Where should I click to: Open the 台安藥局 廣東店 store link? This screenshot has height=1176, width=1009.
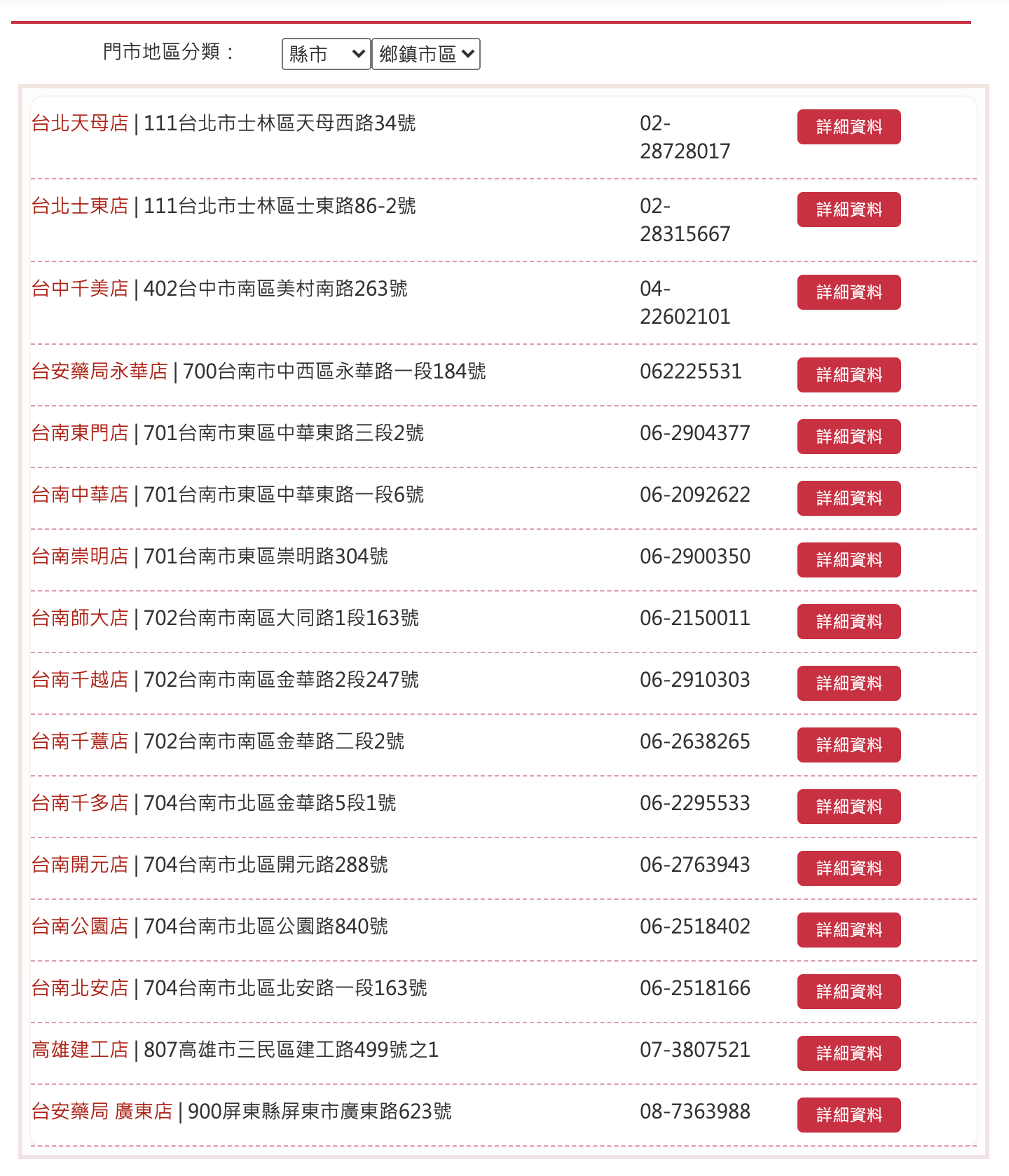click(x=102, y=1112)
